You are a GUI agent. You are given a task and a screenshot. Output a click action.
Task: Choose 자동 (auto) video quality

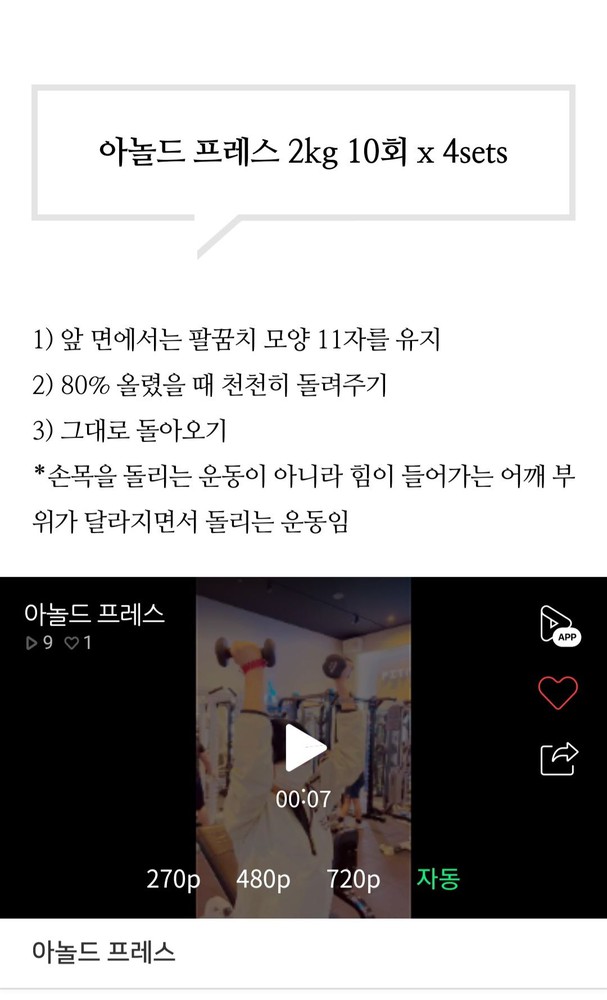click(438, 880)
